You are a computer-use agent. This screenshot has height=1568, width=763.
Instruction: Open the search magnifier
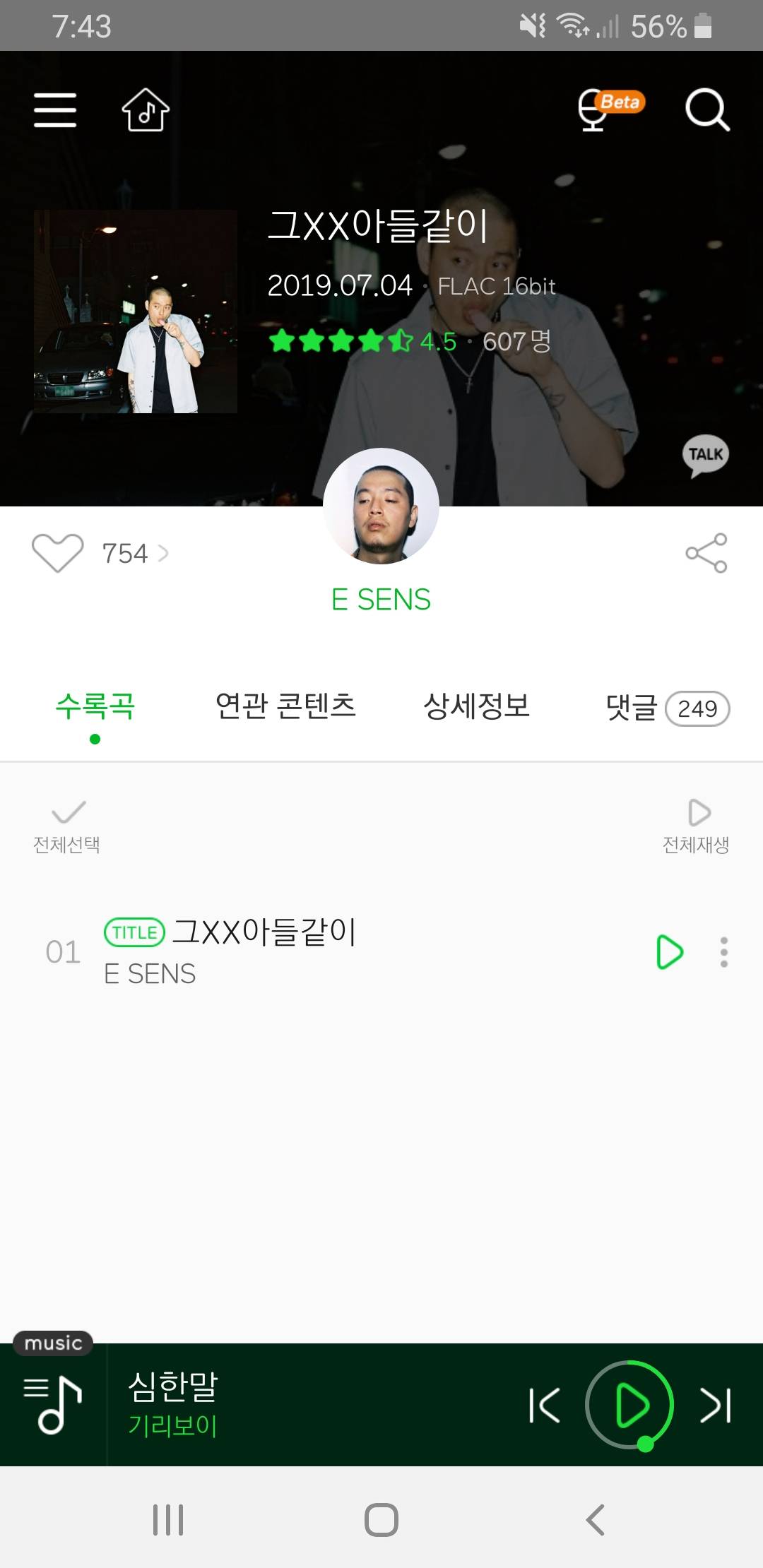pos(707,110)
